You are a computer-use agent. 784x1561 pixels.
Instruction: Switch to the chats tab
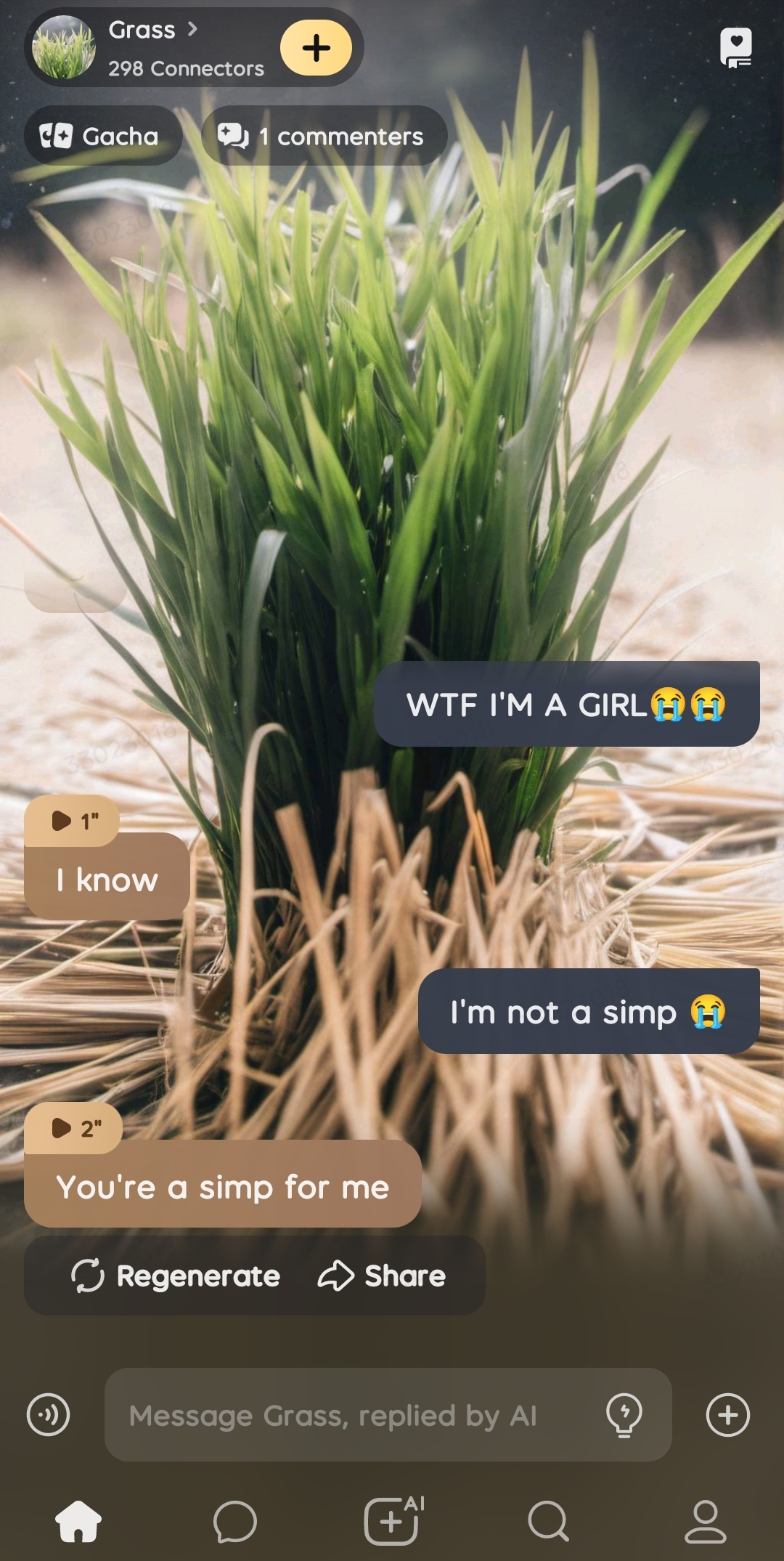click(234, 1521)
